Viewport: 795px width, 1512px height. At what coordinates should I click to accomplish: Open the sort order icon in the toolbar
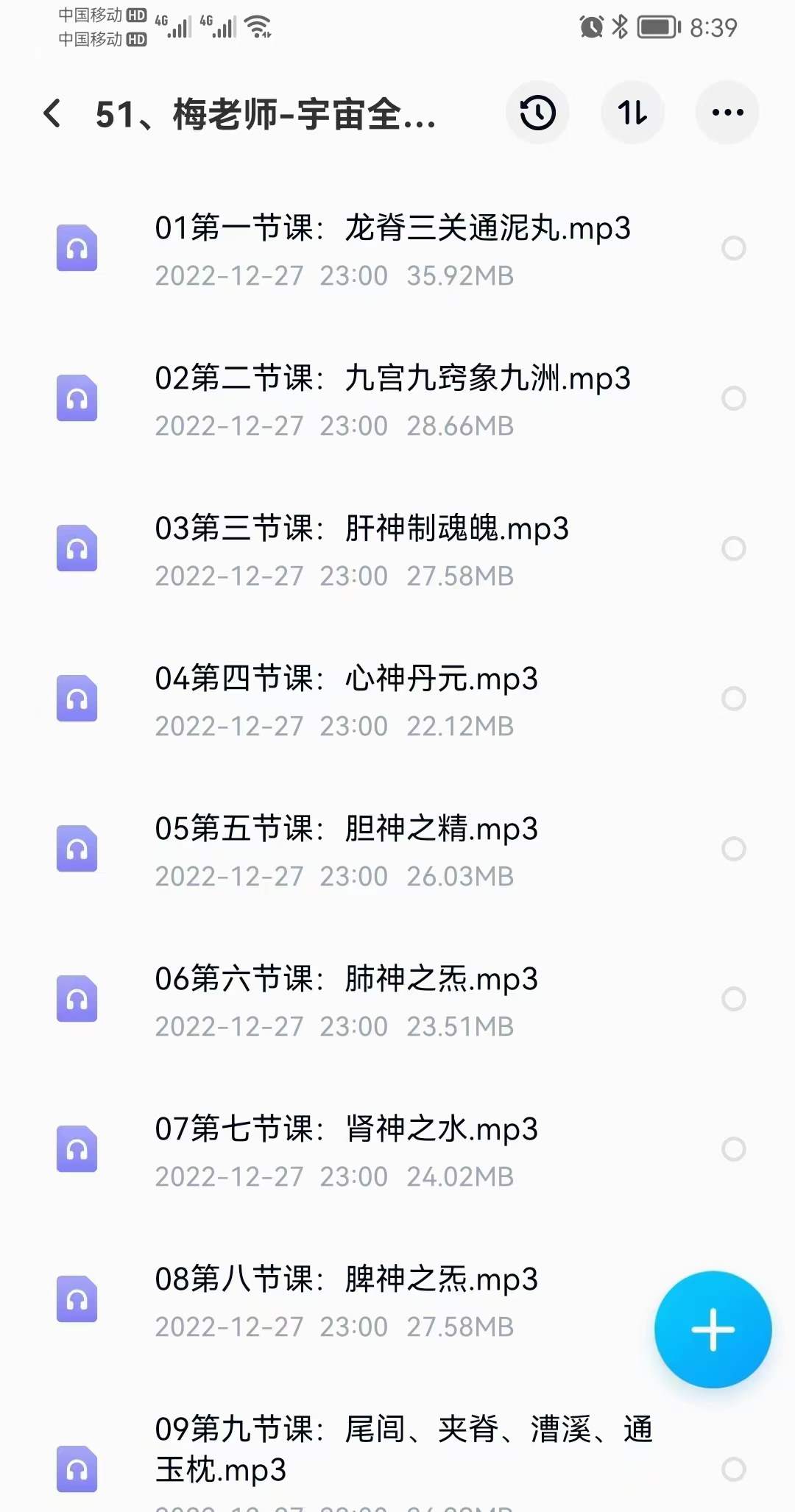632,112
